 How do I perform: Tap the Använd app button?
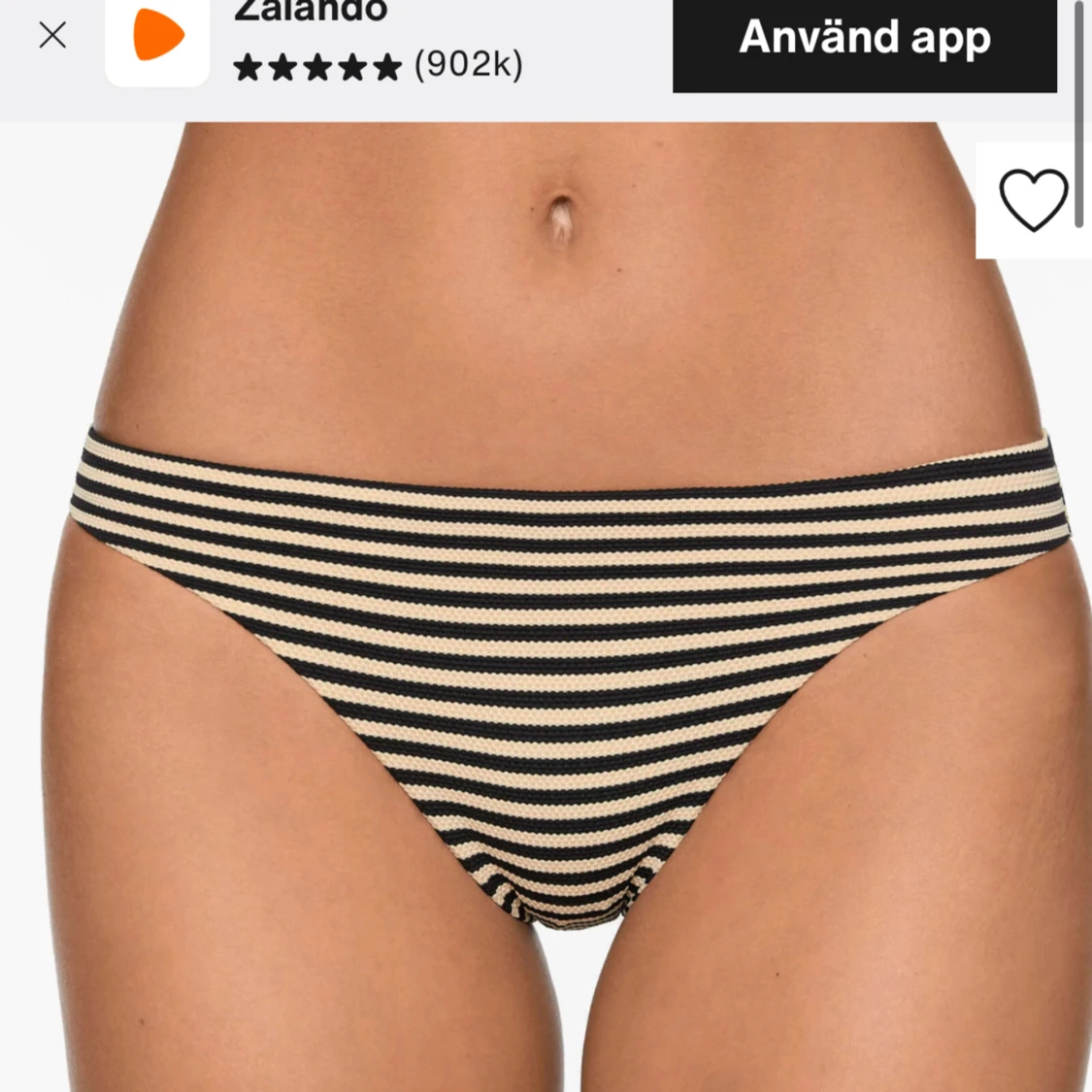pos(864,41)
